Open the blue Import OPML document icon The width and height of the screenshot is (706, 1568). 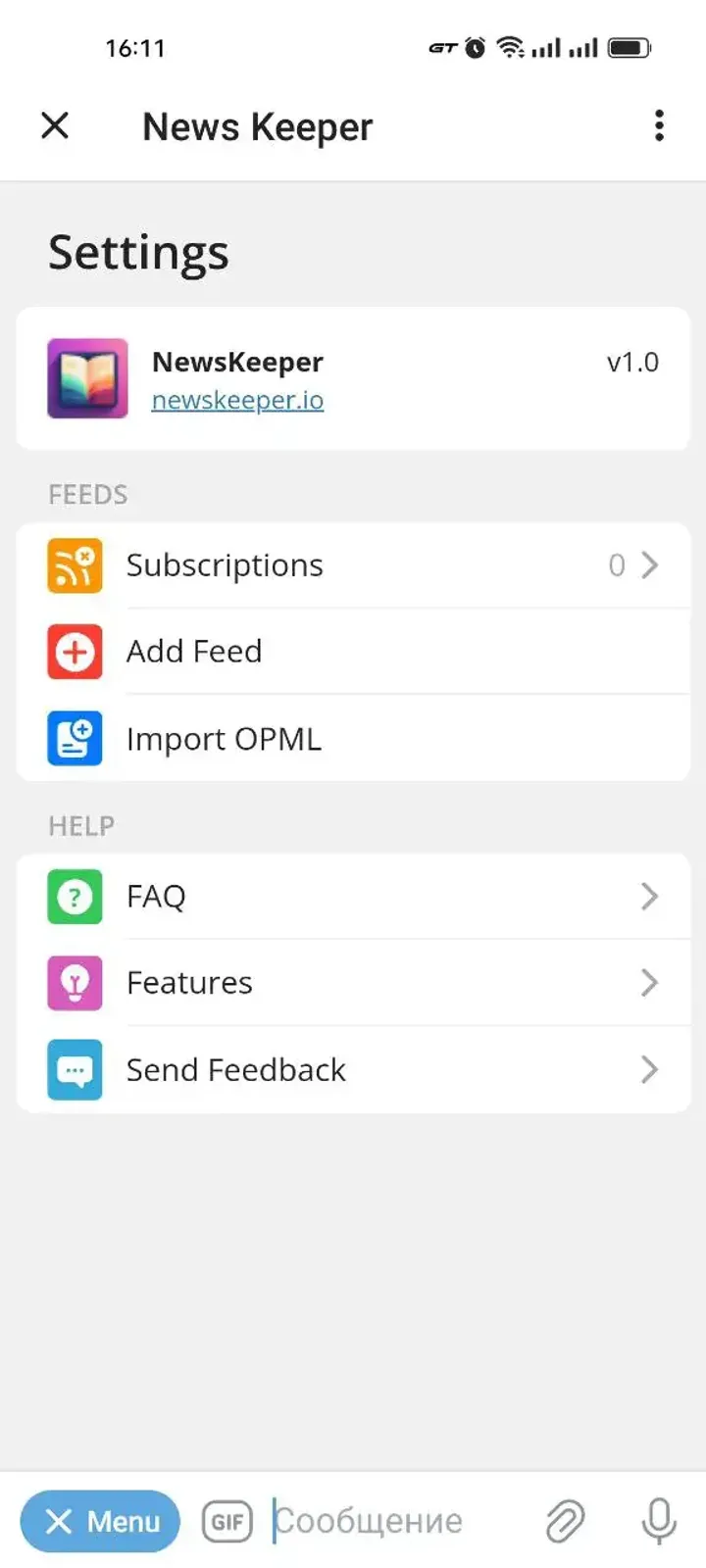(74, 739)
